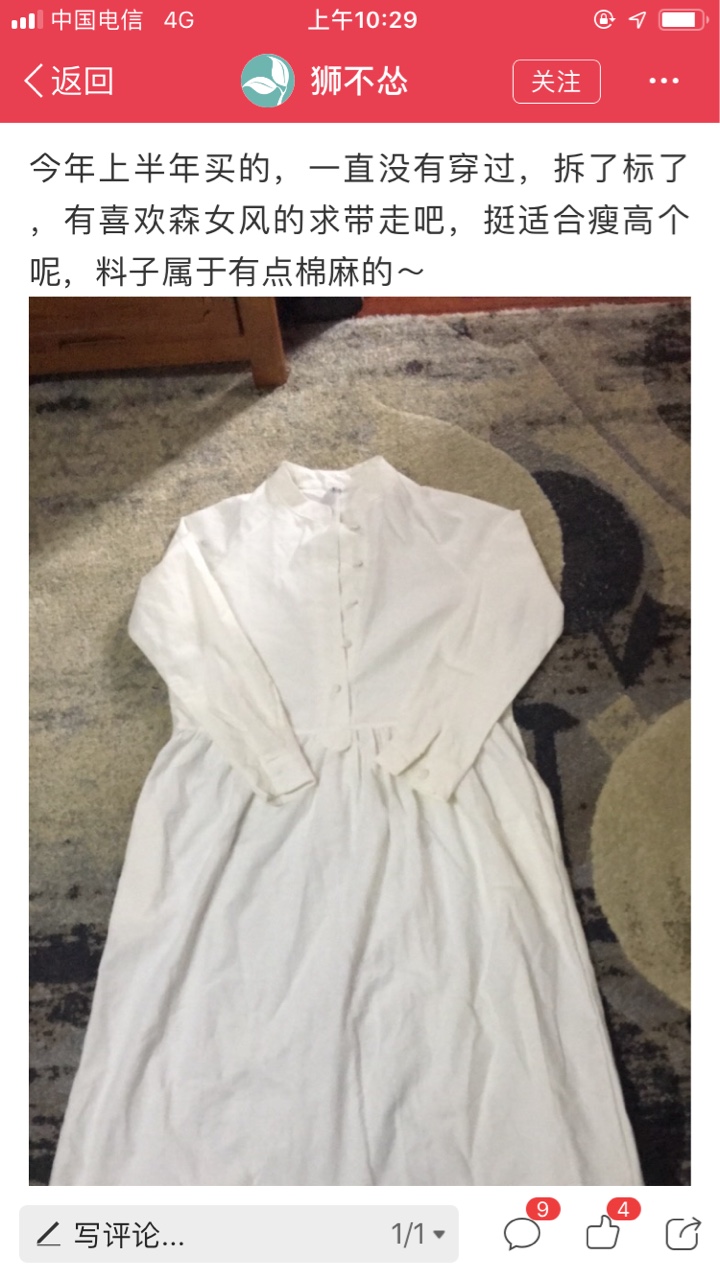
Task: Open the three-dot overflow menu
Action: 664,81
